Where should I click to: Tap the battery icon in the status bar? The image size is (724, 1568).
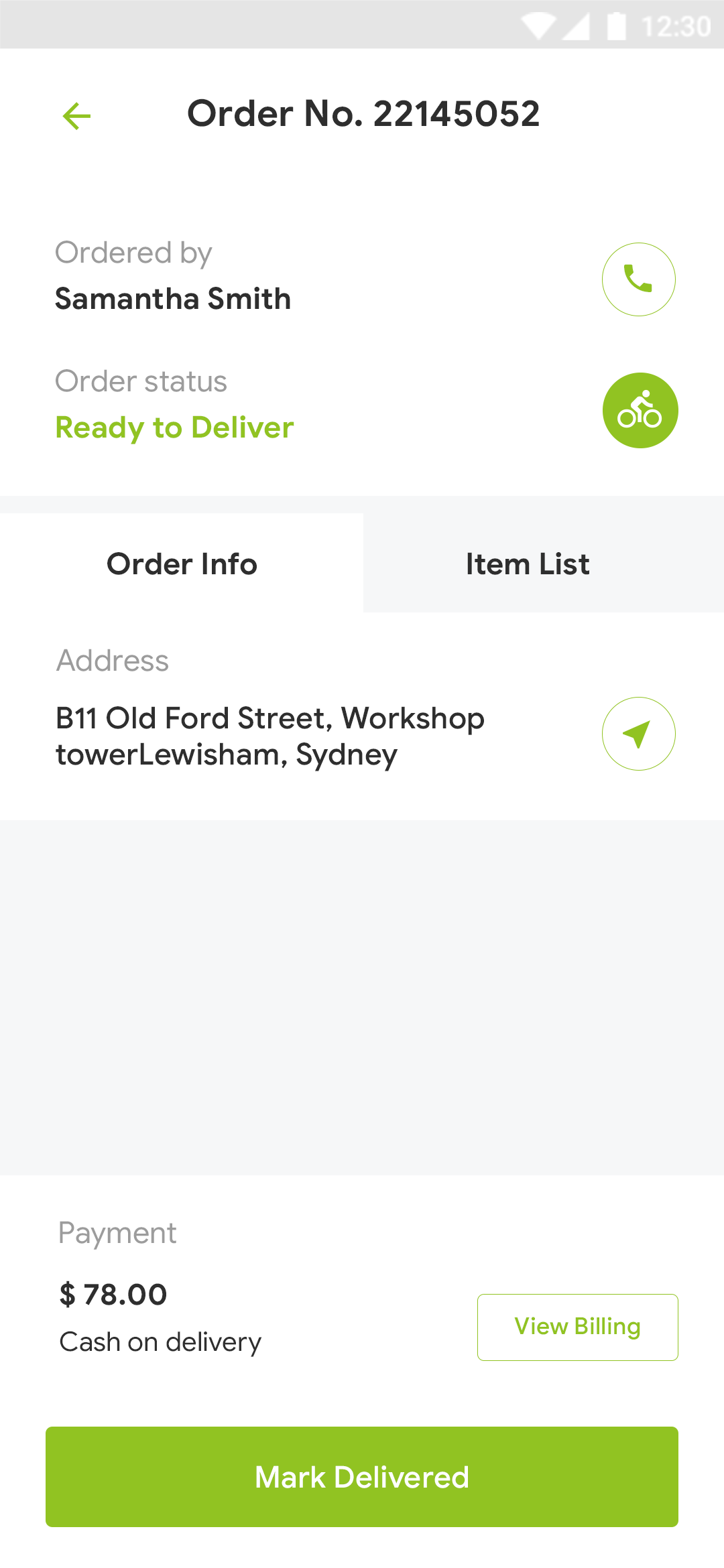[617, 25]
